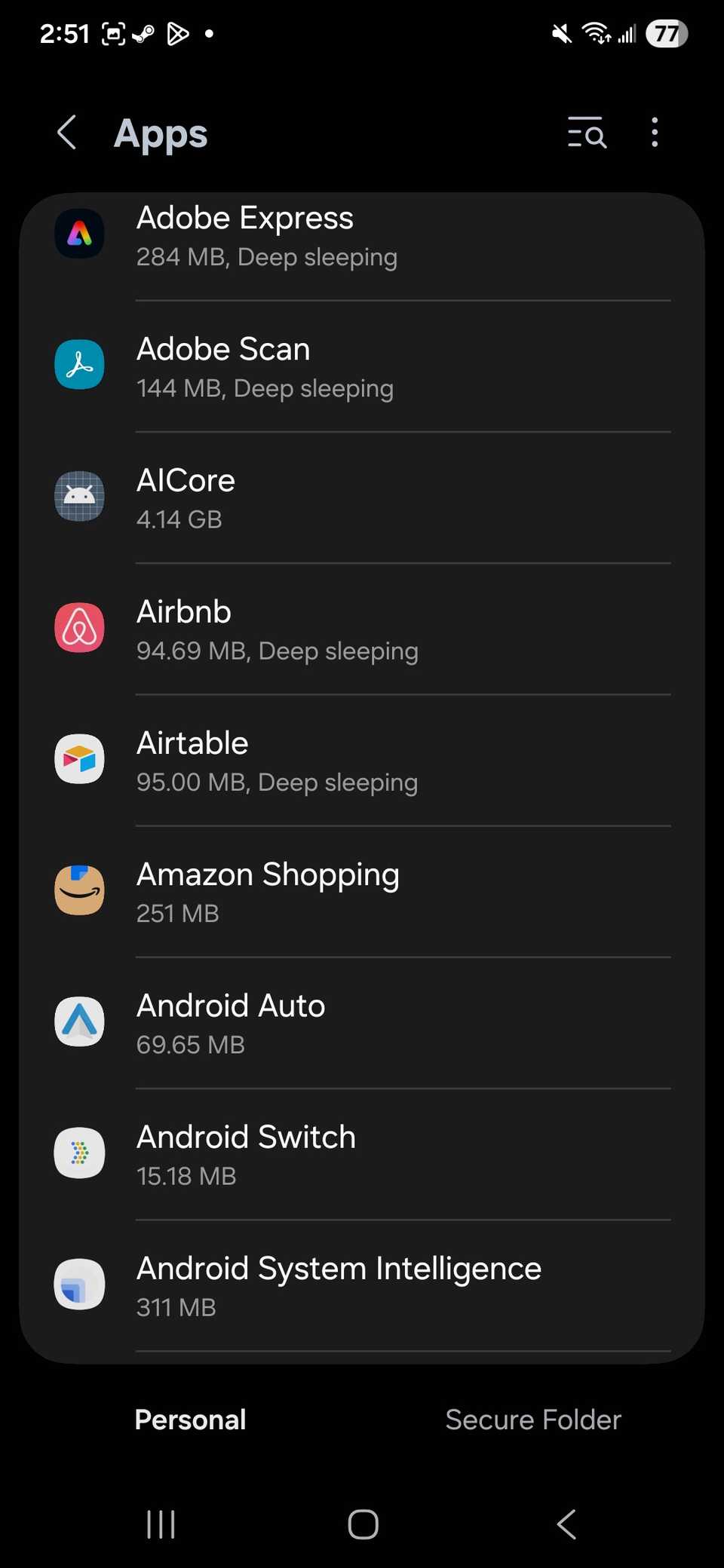This screenshot has width=724, height=1568.
Task: Tap the Airtable app icon
Action: coord(79,758)
